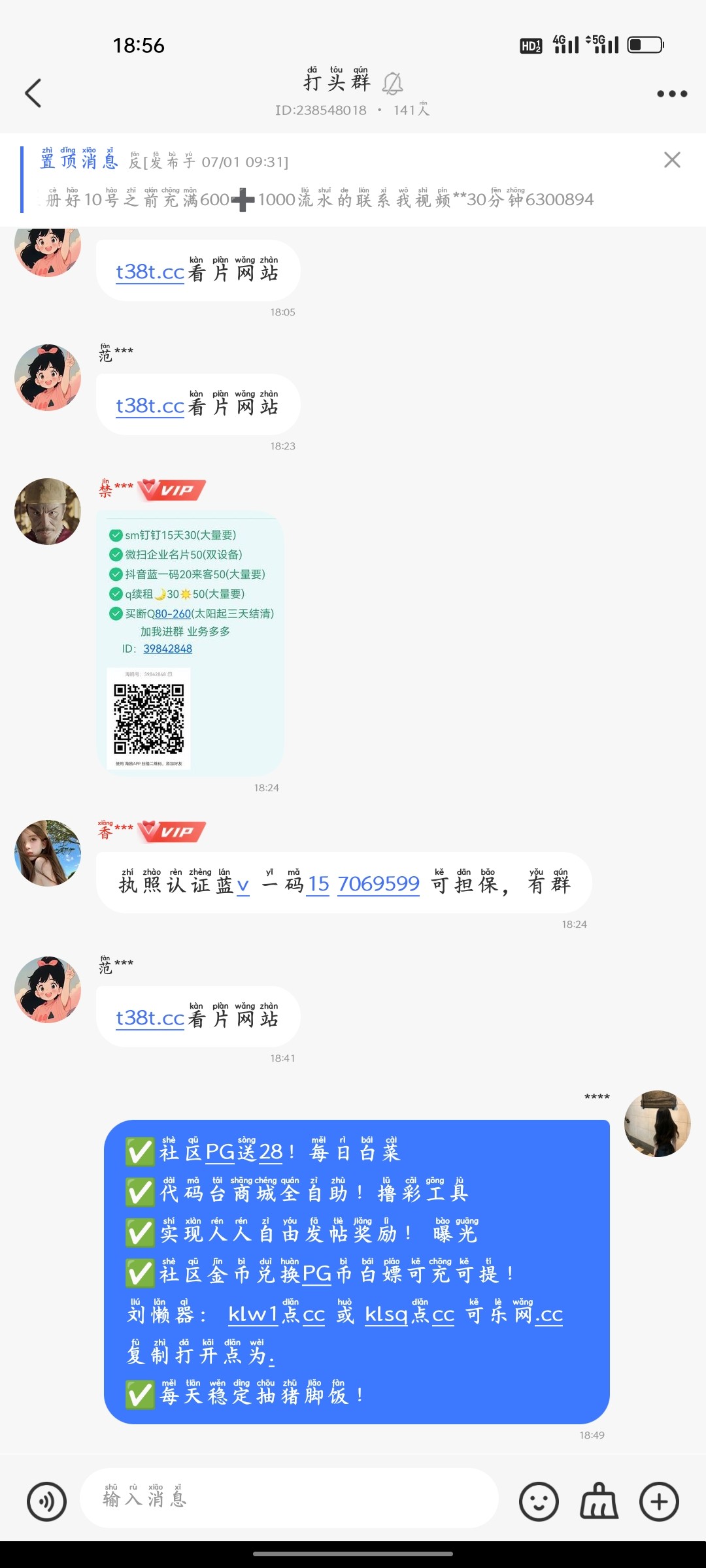Tap the VIP badge on 香's message

(x=171, y=830)
